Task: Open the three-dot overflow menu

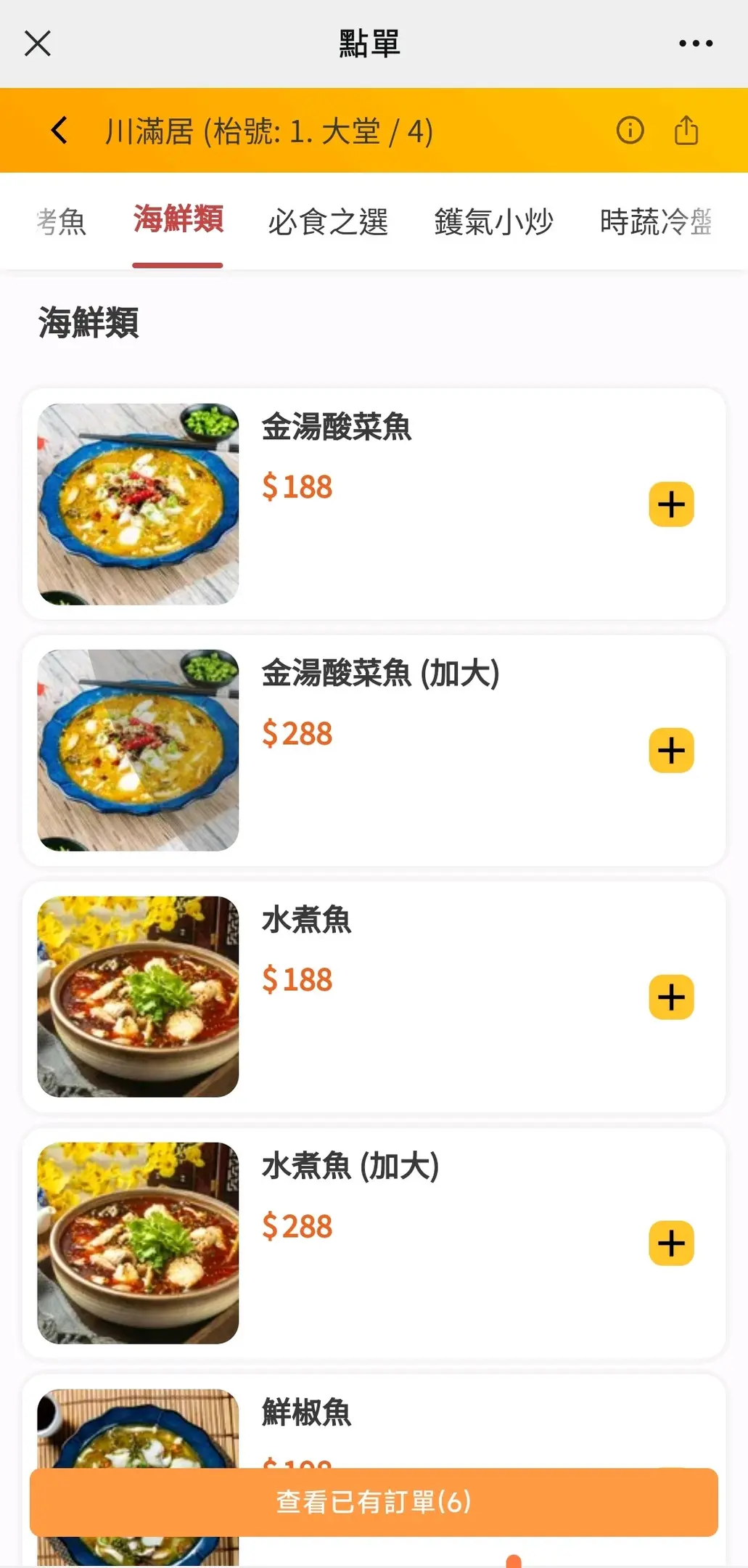Action: (695, 44)
